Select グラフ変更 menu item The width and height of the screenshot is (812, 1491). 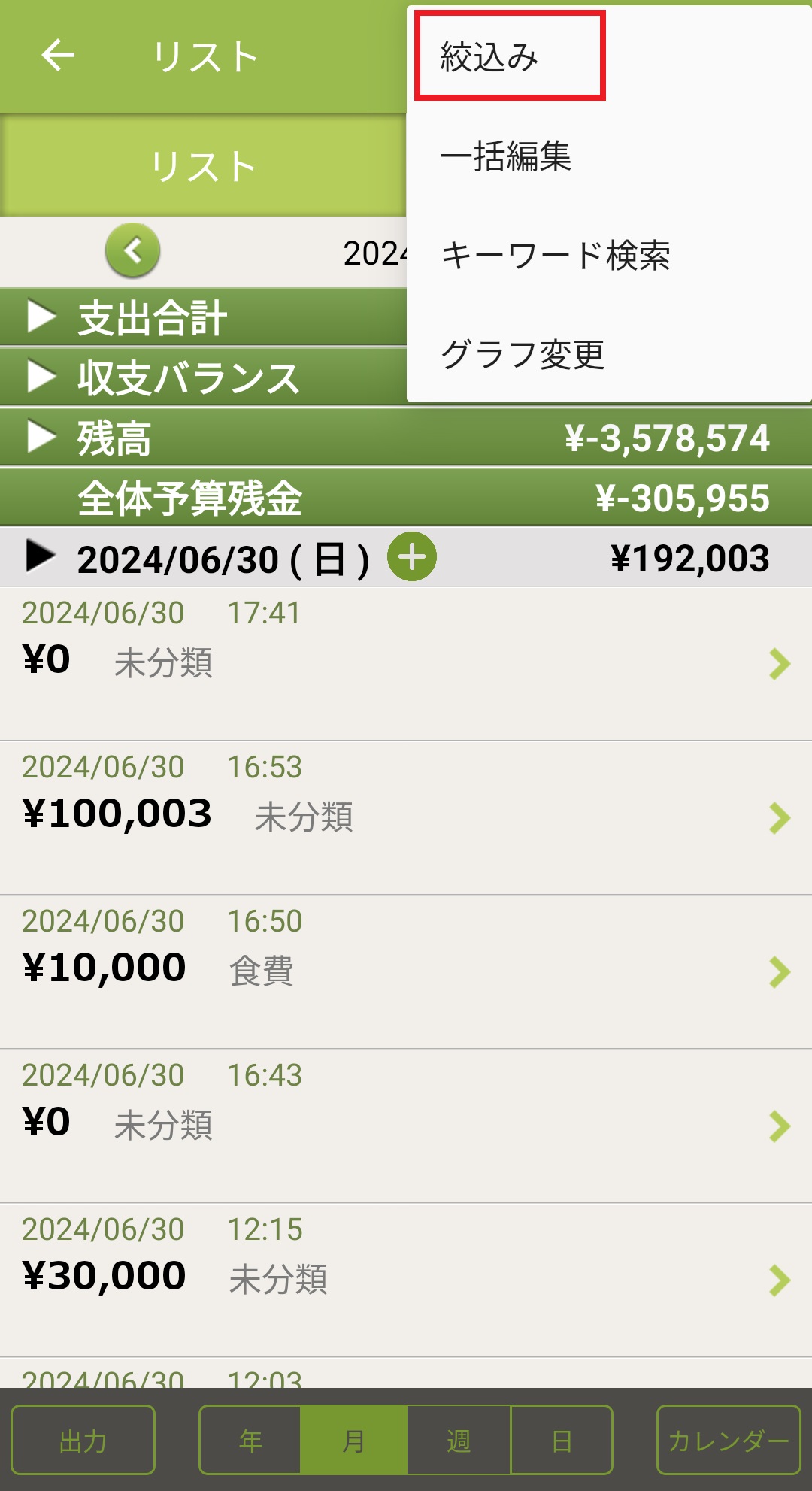[523, 354]
